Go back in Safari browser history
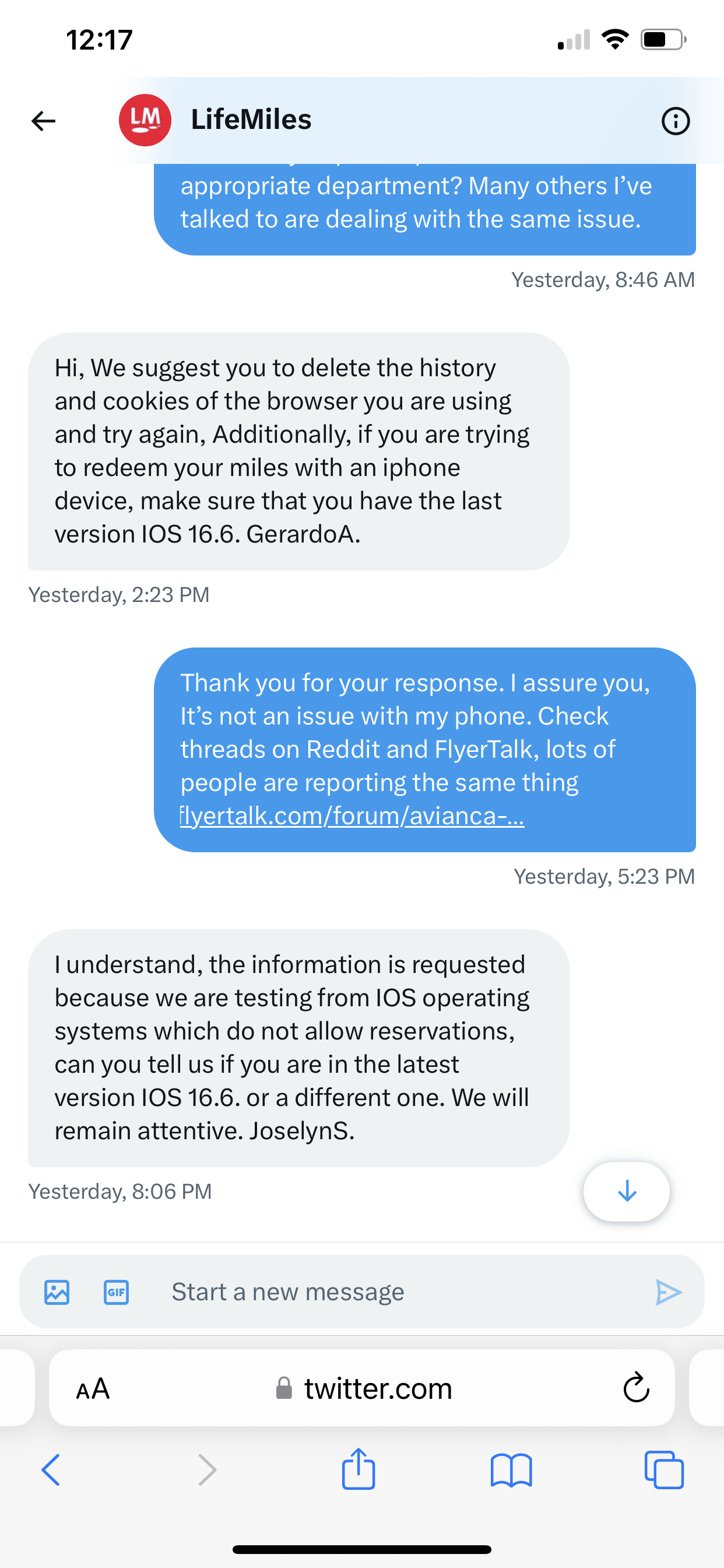The image size is (724, 1568). pos(51,1470)
